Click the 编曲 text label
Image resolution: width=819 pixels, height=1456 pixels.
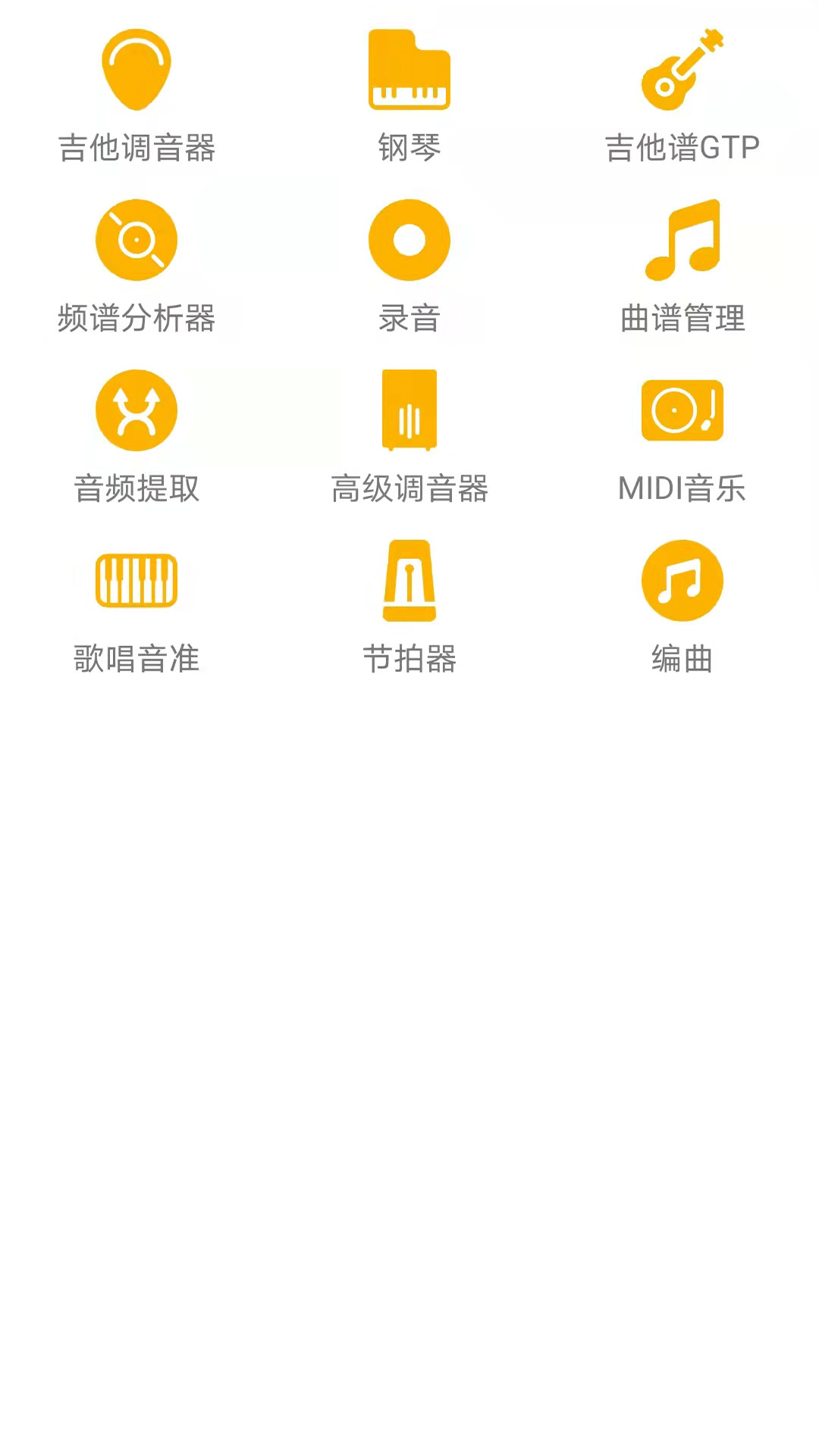coord(682,659)
